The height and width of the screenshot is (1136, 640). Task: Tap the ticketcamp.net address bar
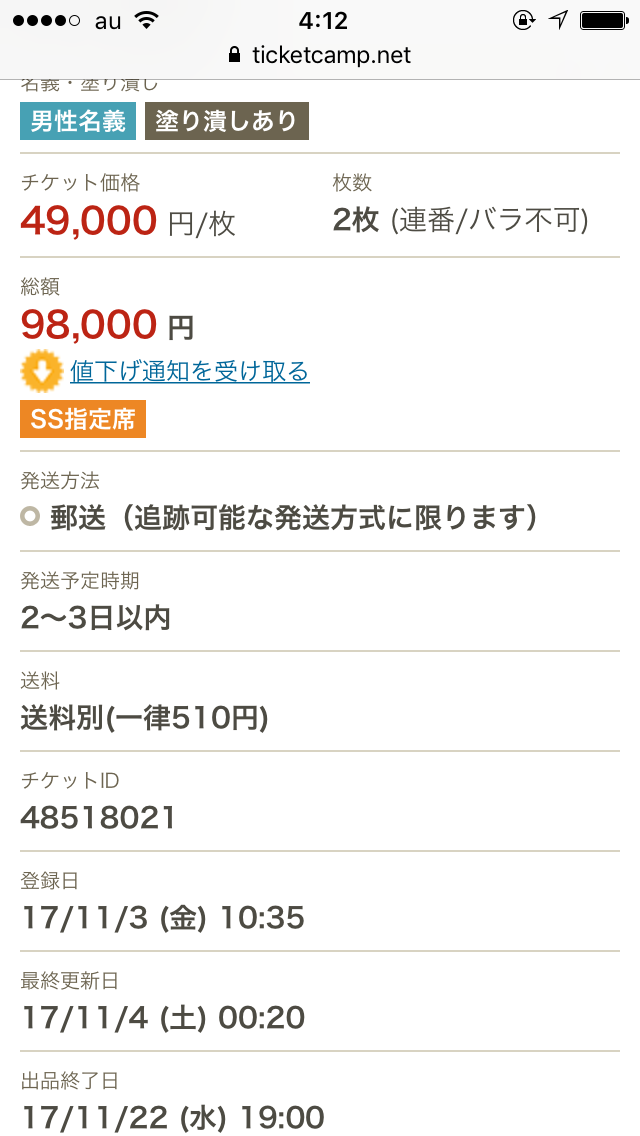coord(320,56)
